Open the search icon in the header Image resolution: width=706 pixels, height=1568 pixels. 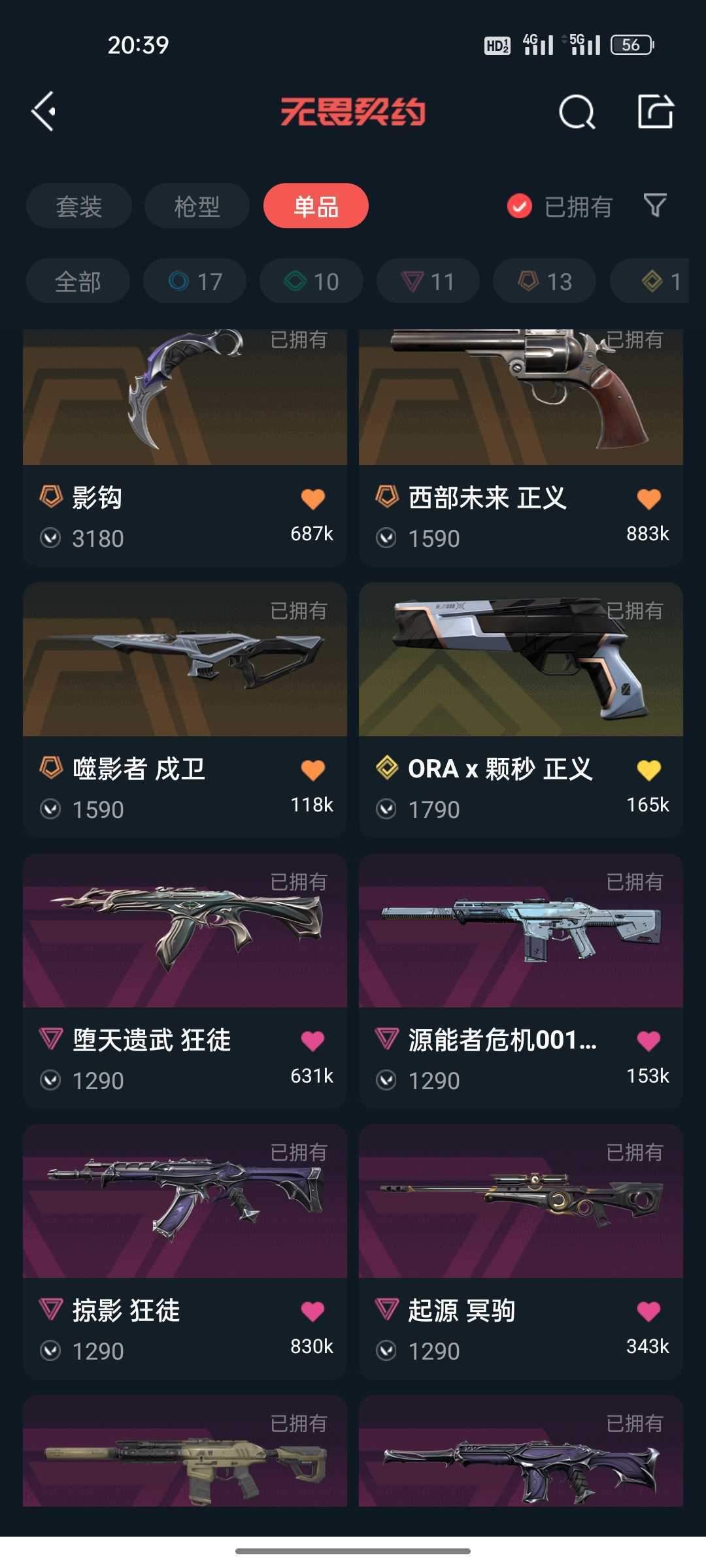pos(577,112)
